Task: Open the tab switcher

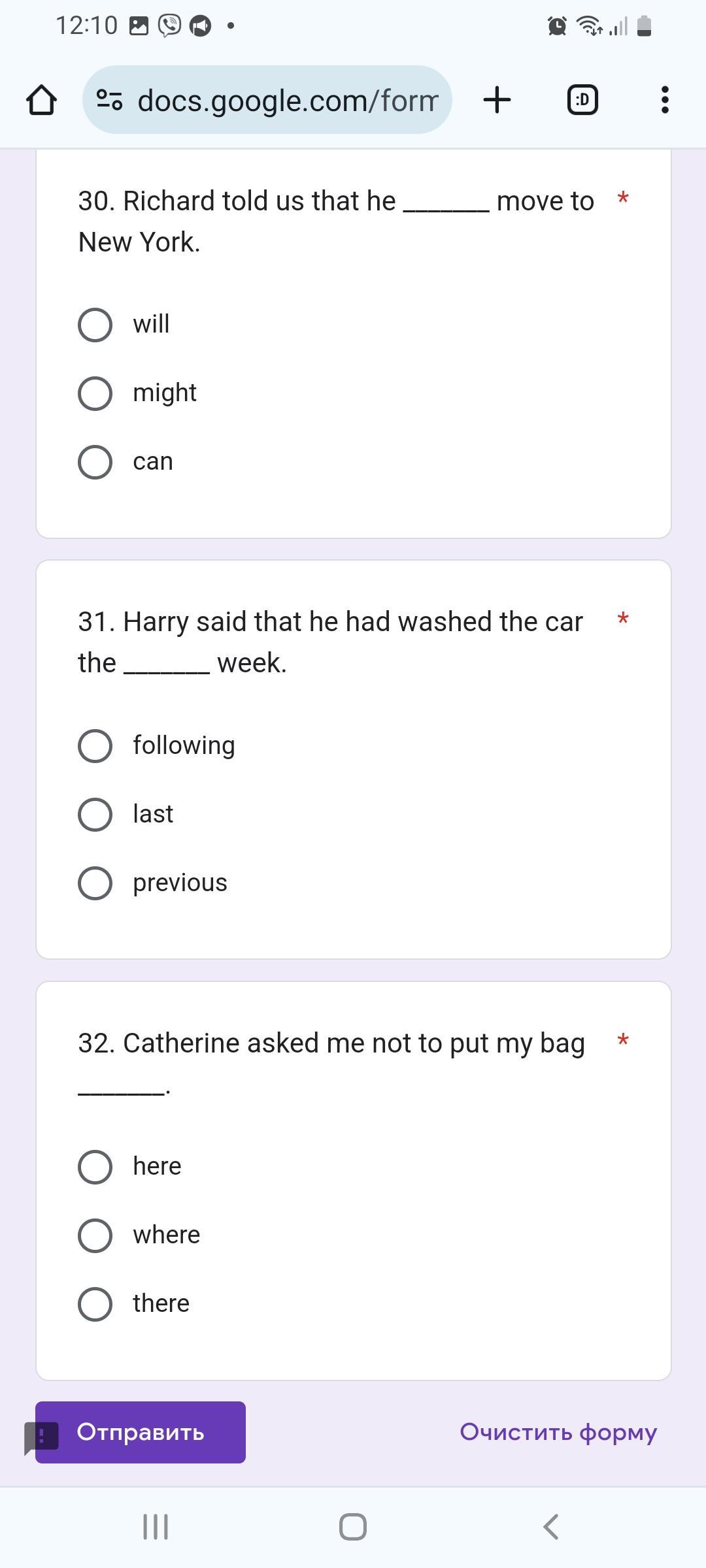Action: [x=582, y=100]
